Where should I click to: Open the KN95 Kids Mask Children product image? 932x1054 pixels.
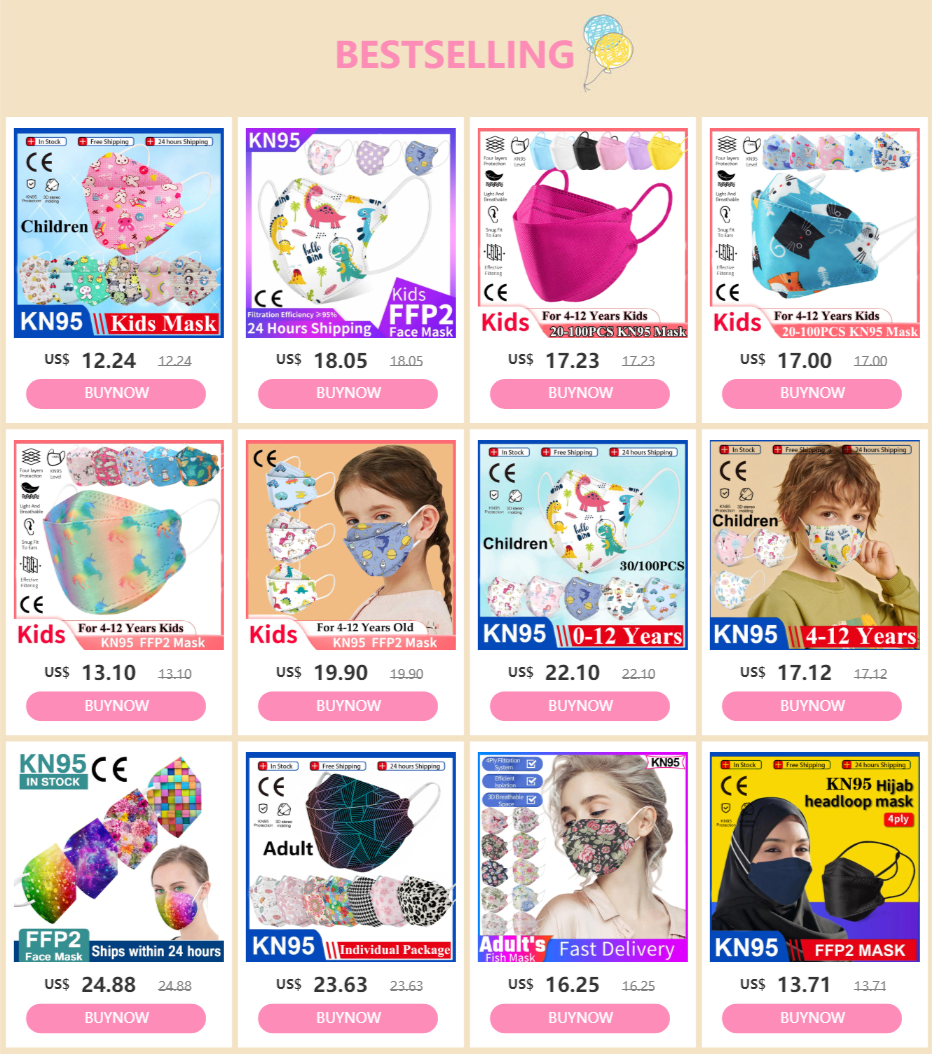point(119,233)
